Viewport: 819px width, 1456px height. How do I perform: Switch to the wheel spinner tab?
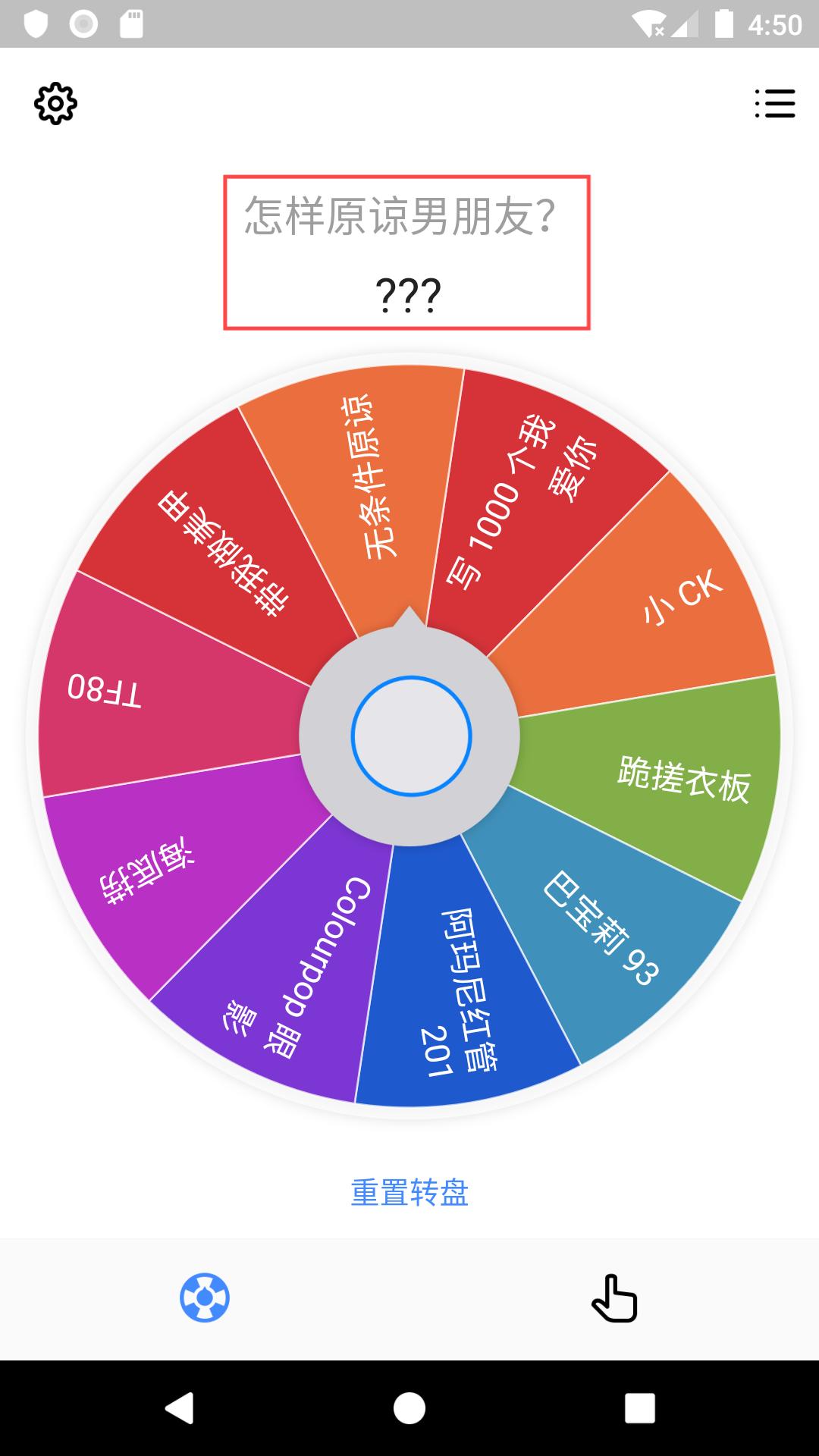pyautogui.click(x=205, y=1298)
